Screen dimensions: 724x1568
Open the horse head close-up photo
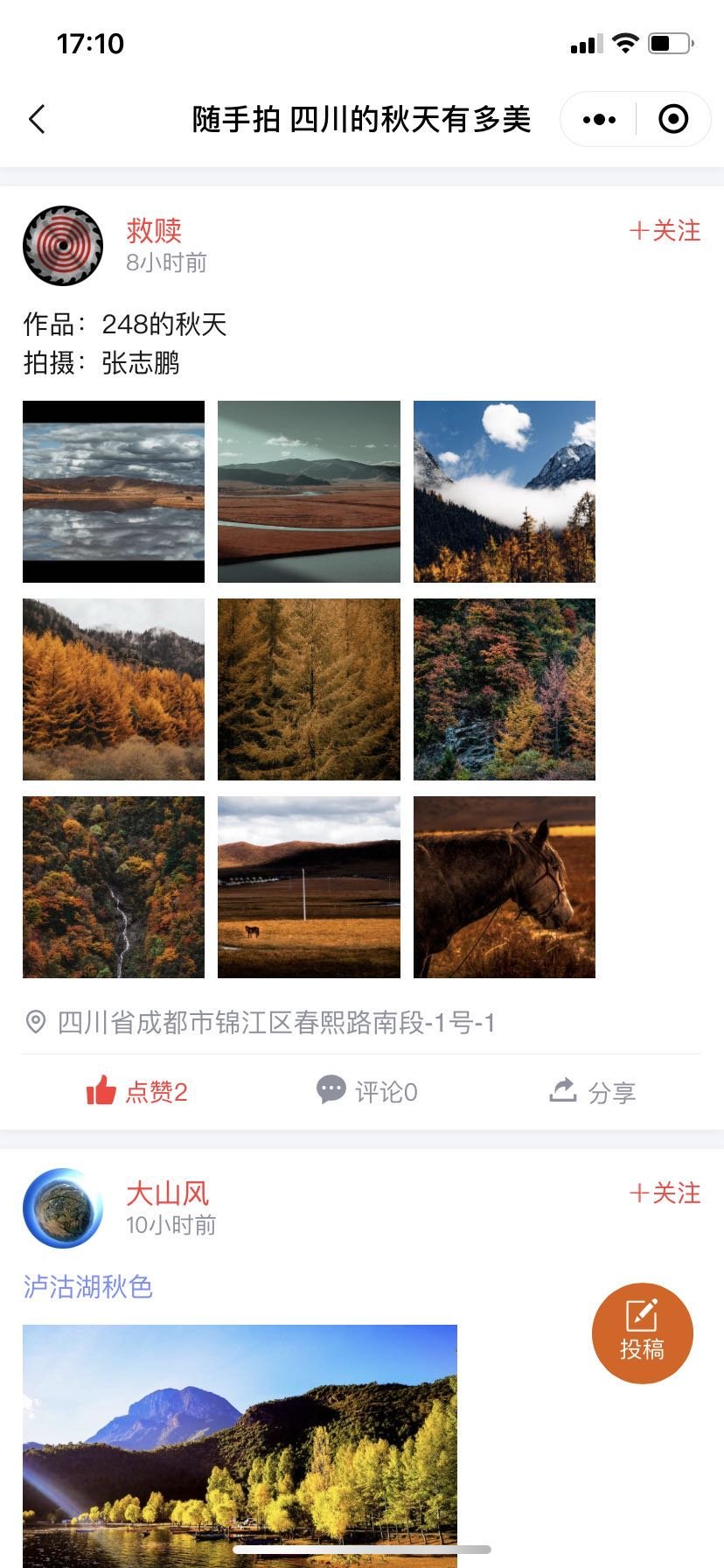point(505,887)
